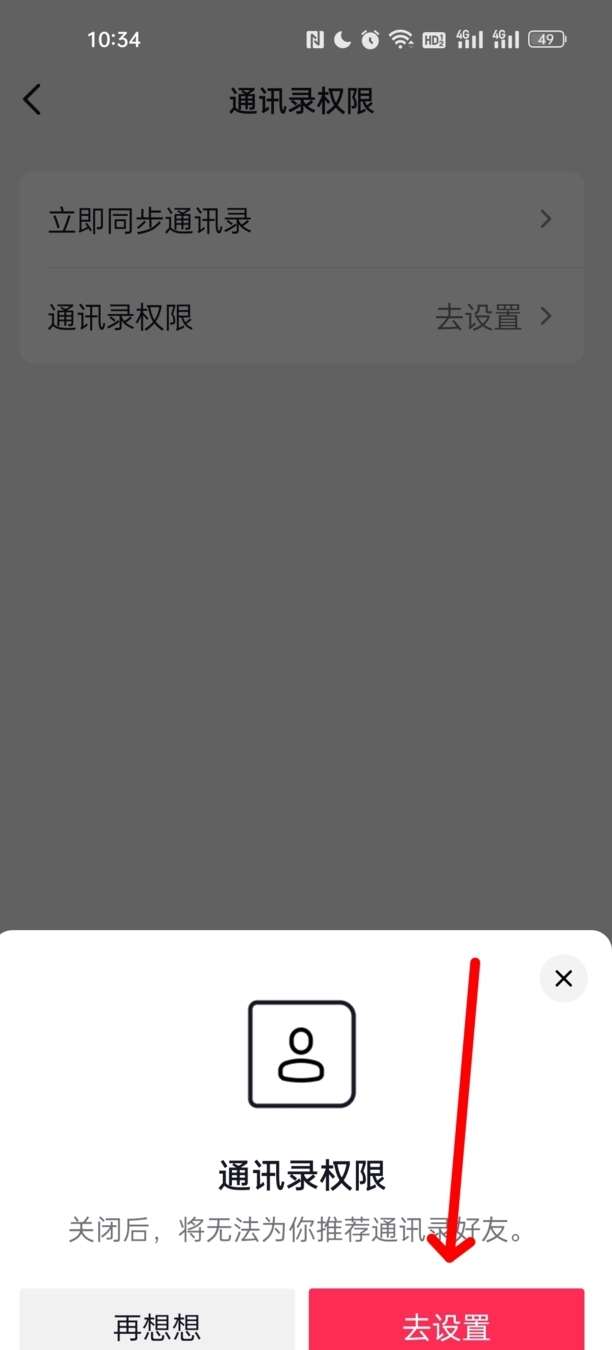This screenshot has height=1350, width=612.
Task: Open the 立即同步通讯录 row
Action: tap(301, 220)
